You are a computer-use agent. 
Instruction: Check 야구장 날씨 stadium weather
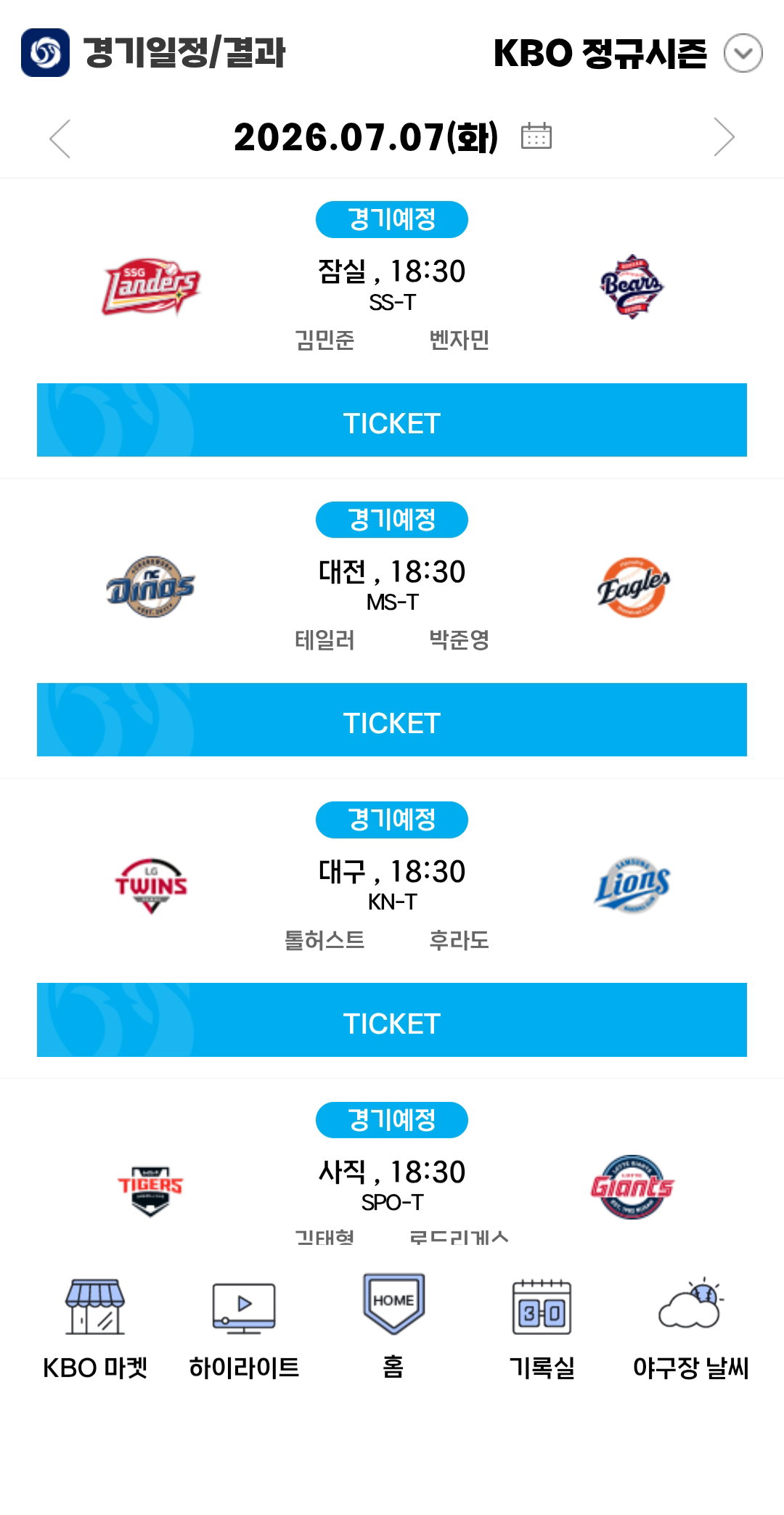(x=690, y=1328)
